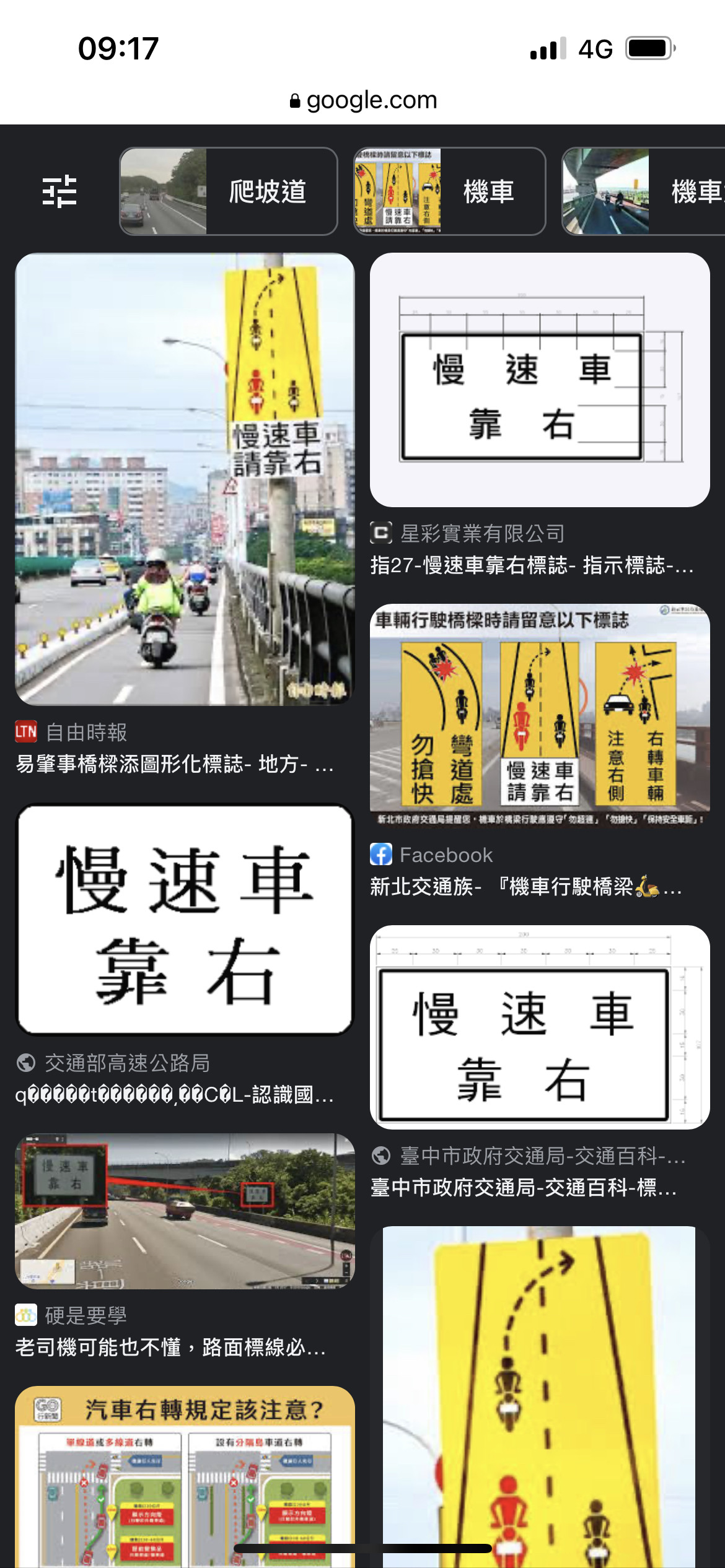725x1568 pixels.
Task: Open the 老司機可能也不懂 article link
Action: [x=170, y=1347]
